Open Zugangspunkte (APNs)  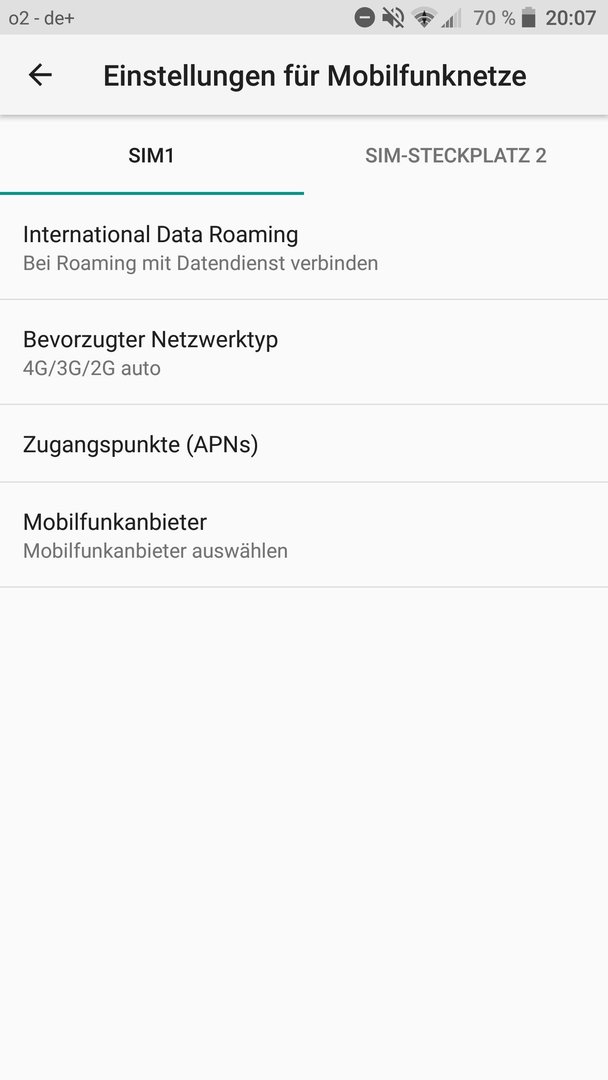click(x=304, y=444)
